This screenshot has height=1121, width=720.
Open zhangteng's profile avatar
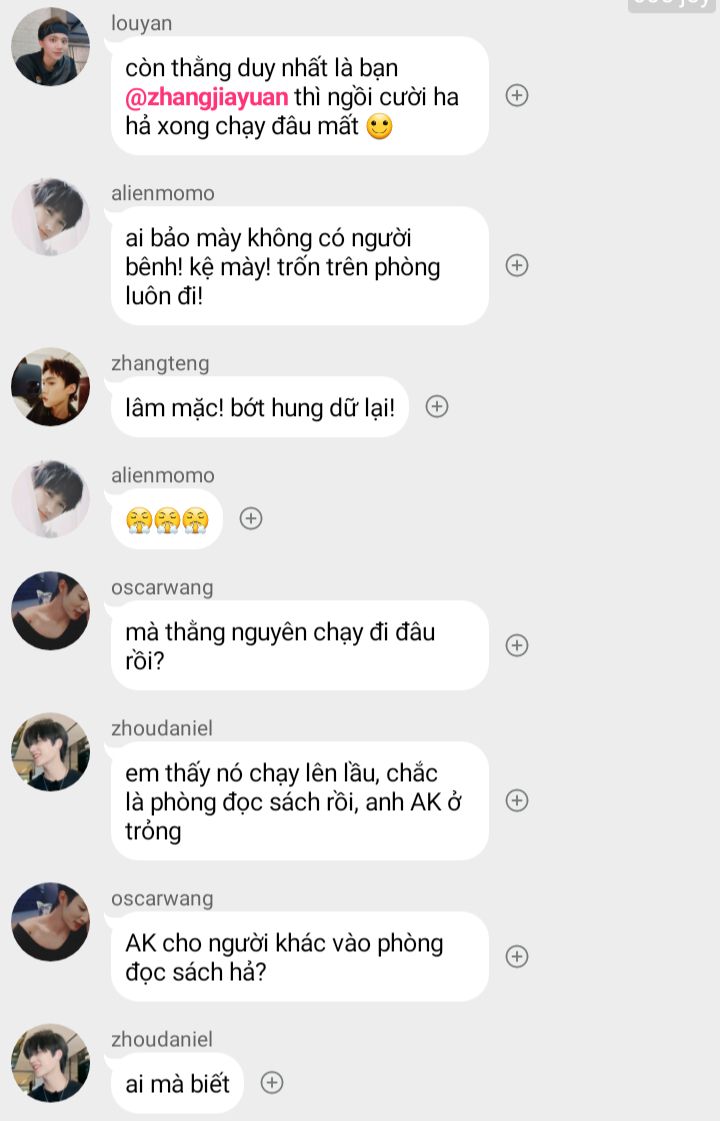pos(50,387)
